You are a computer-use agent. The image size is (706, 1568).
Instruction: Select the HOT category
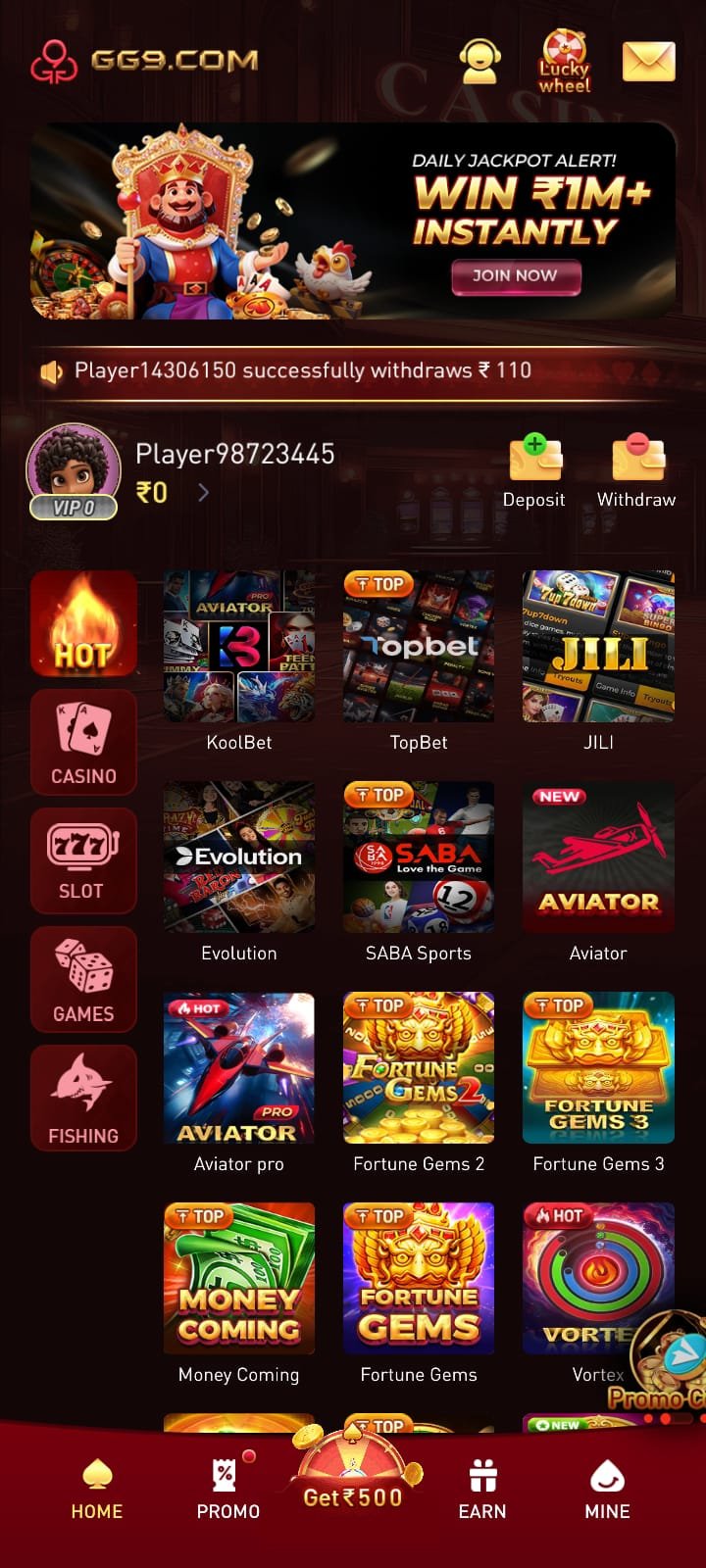(83, 624)
